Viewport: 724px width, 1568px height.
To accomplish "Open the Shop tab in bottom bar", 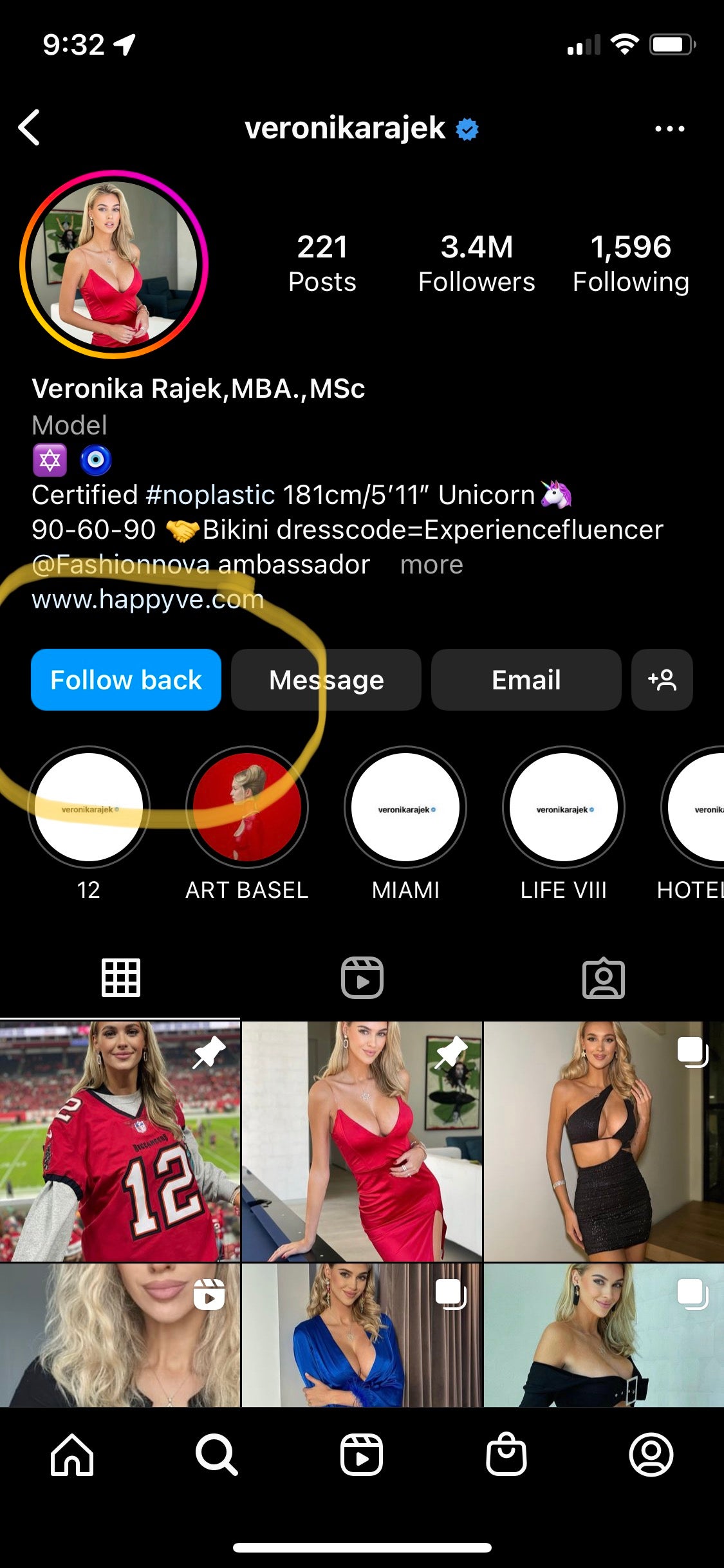I will [506, 1454].
